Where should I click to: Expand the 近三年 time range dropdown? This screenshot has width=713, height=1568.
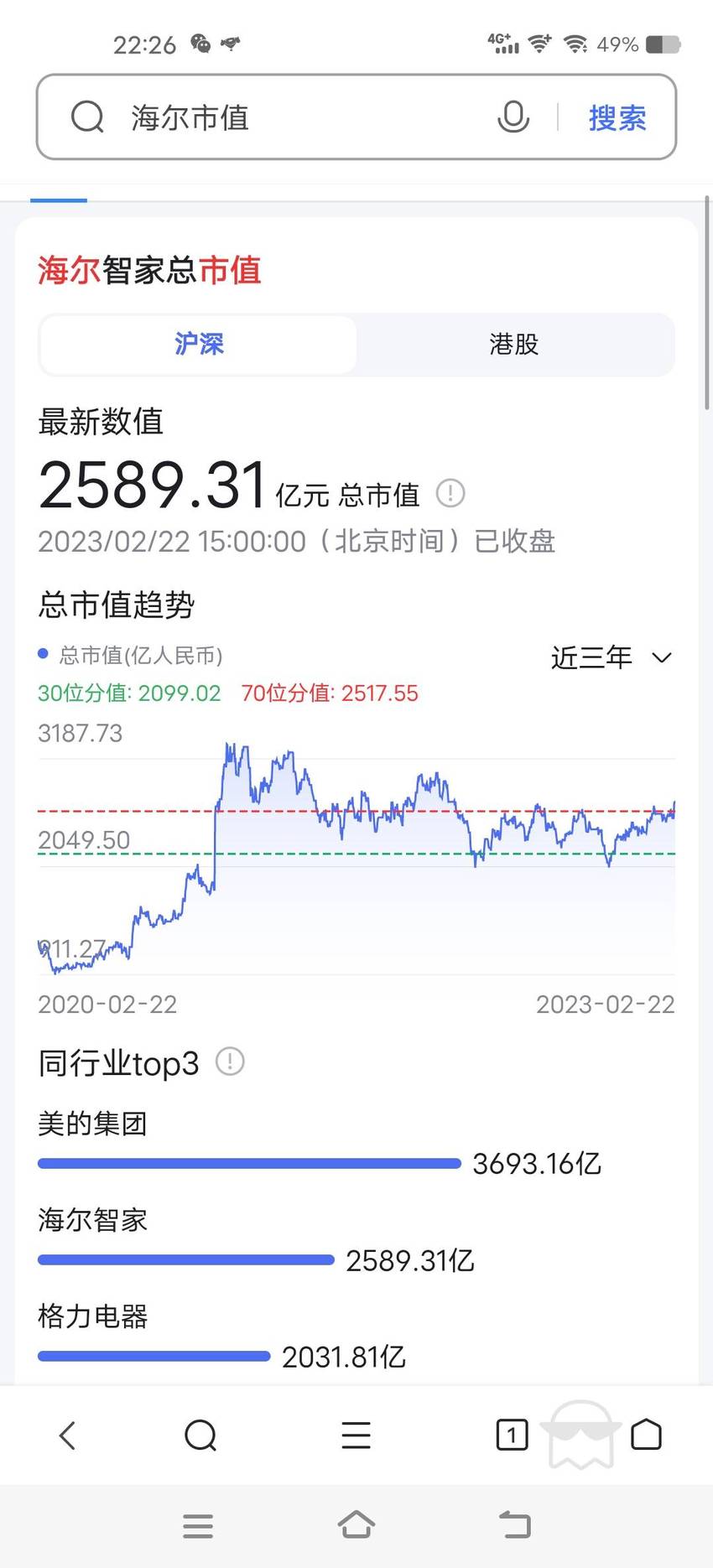click(x=612, y=657)
